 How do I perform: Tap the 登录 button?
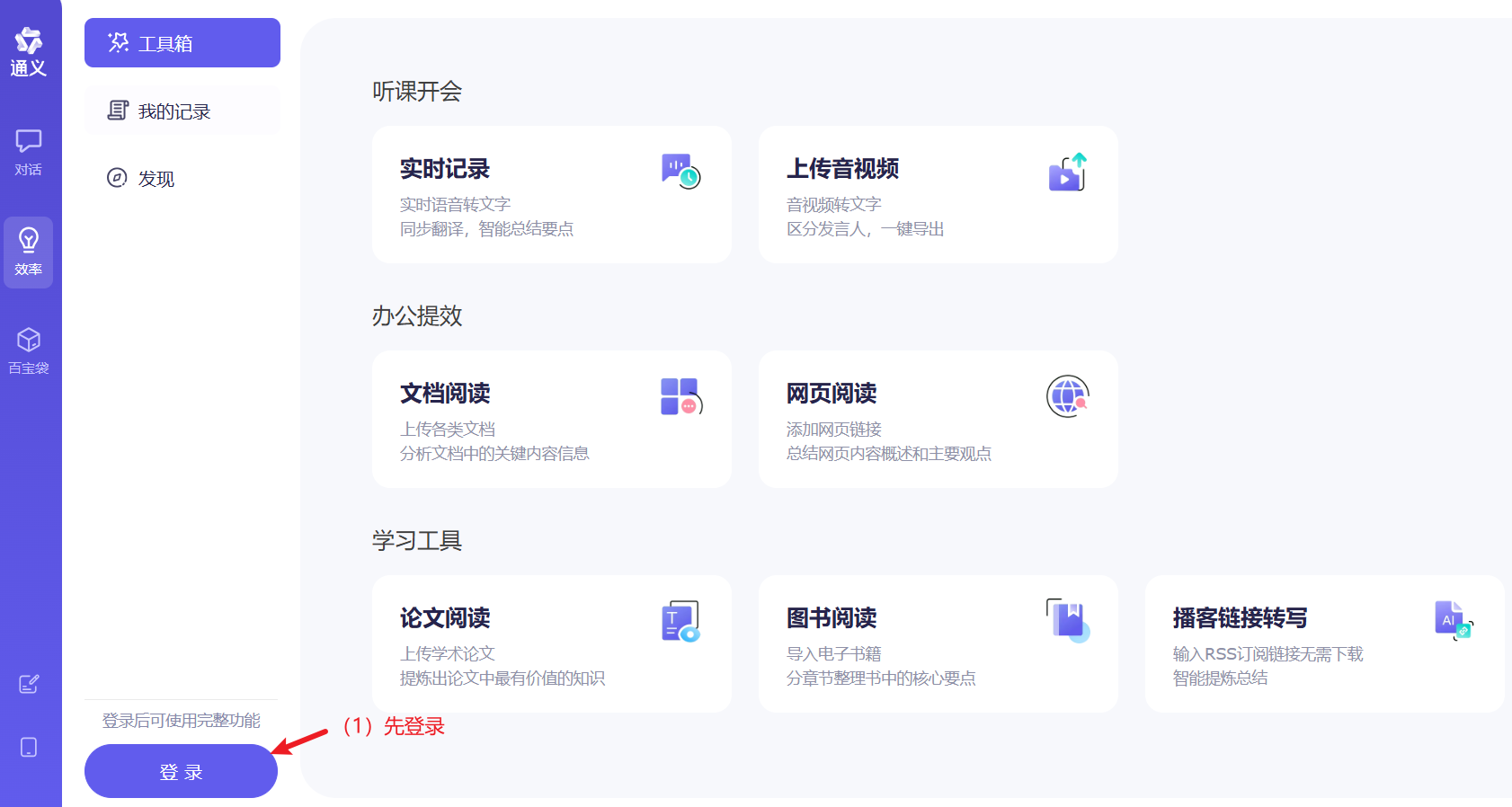(181, 771)
